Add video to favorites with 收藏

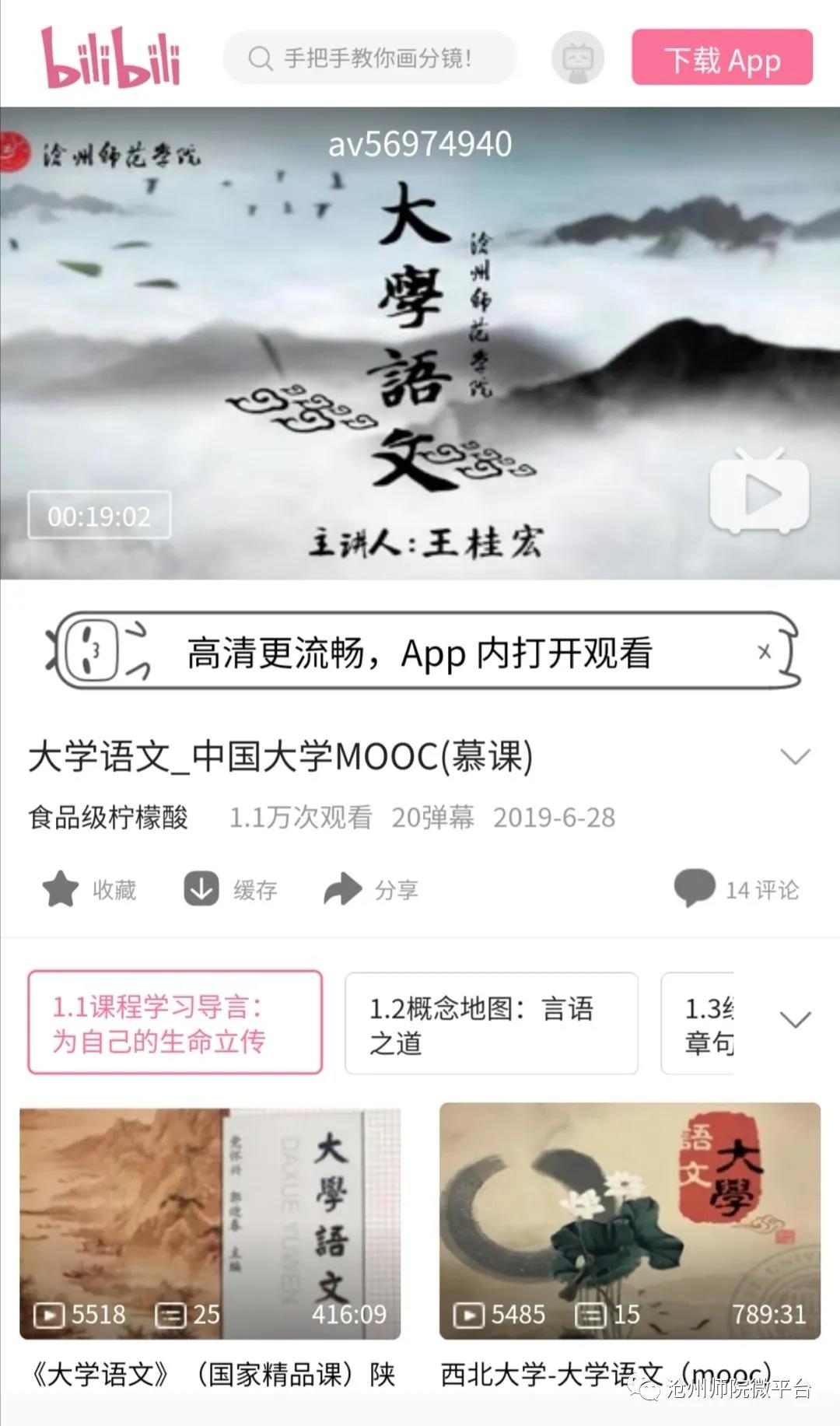click(89, 889)
